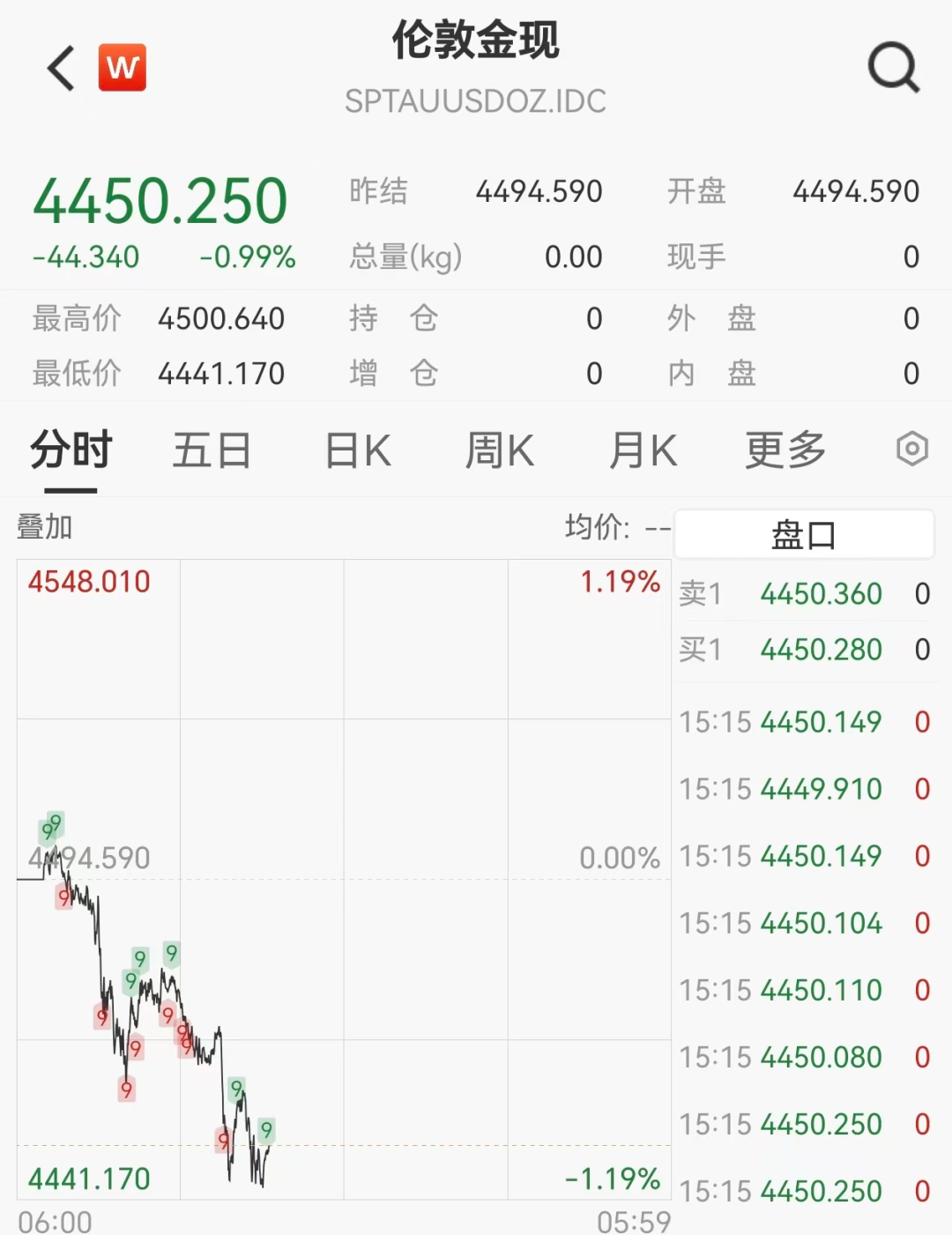Select the 分时 chart tab
This screenshot has height=1235, width=952.
point(71,450)
